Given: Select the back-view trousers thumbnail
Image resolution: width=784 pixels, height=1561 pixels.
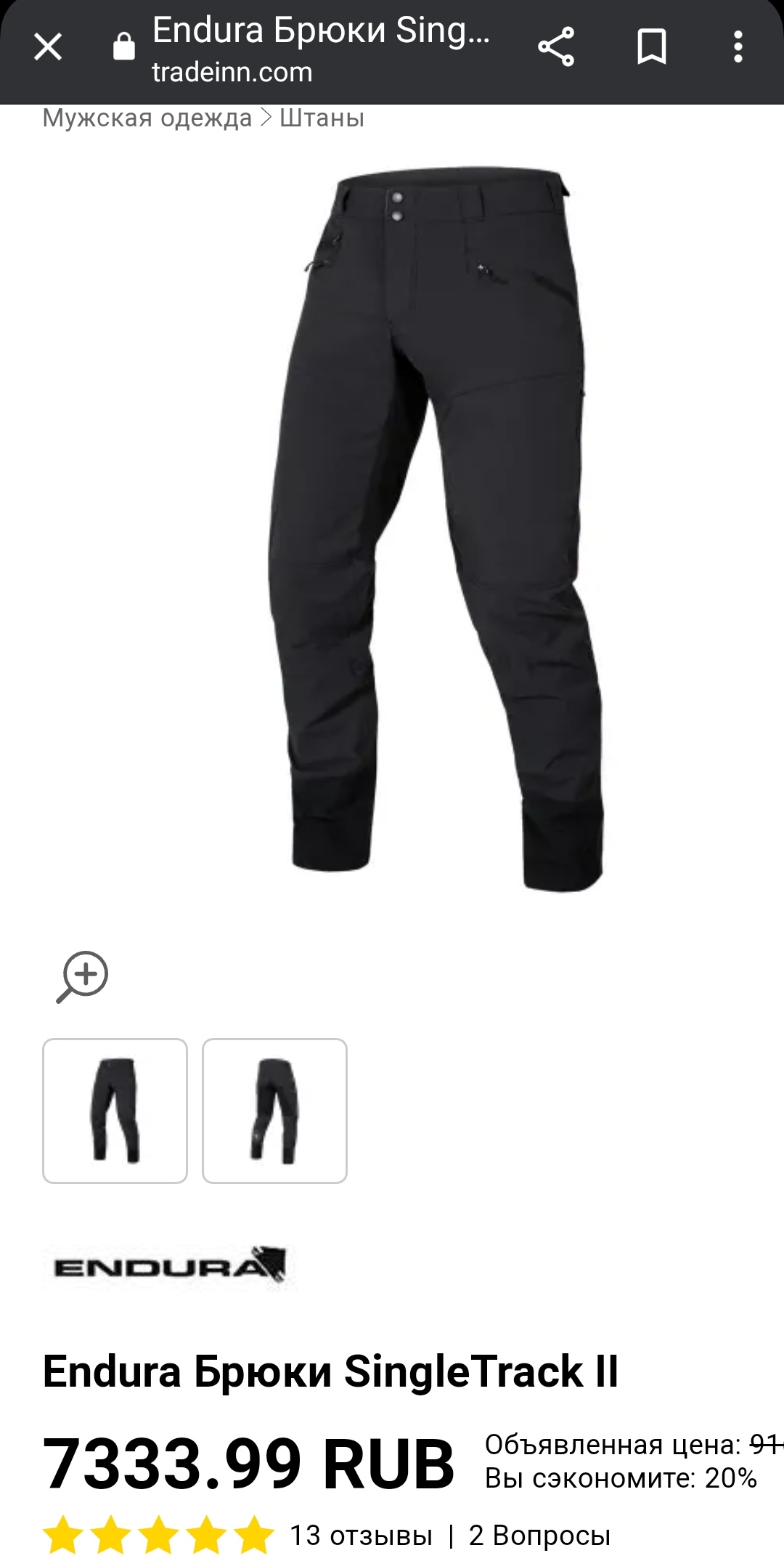Looking at the screenshot, I should coord(274,1111).
